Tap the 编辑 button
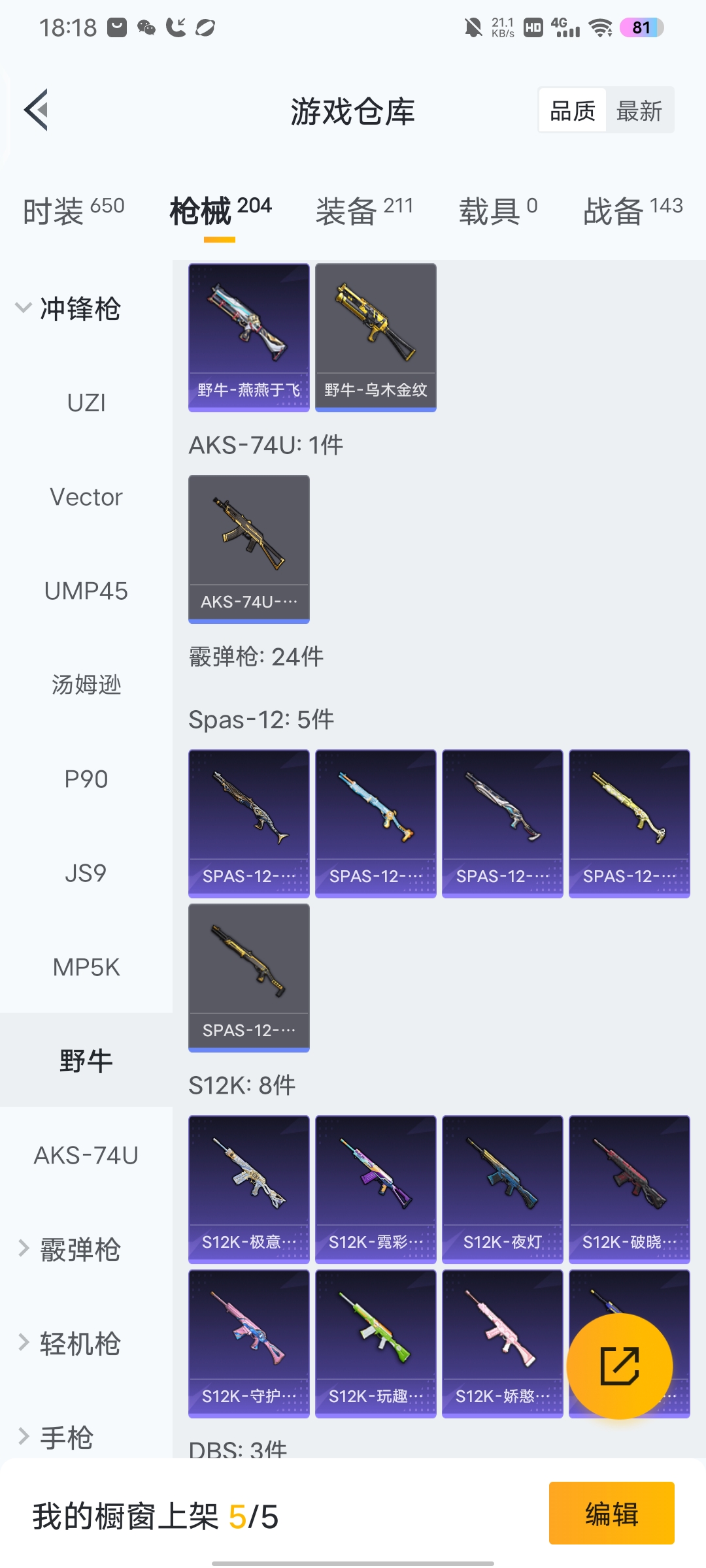706x1568 pixels. tap(611, 1513)
